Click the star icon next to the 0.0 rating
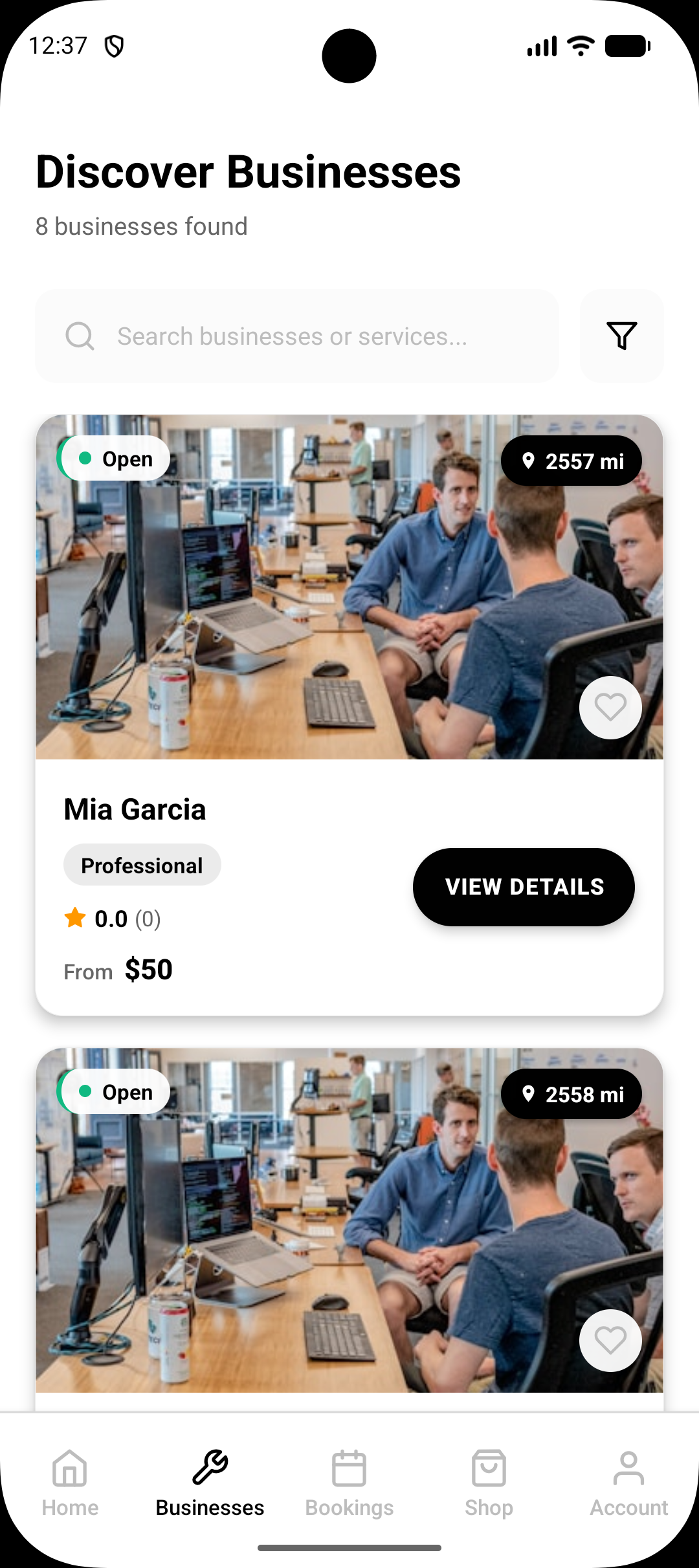 (x=74, y=917)
